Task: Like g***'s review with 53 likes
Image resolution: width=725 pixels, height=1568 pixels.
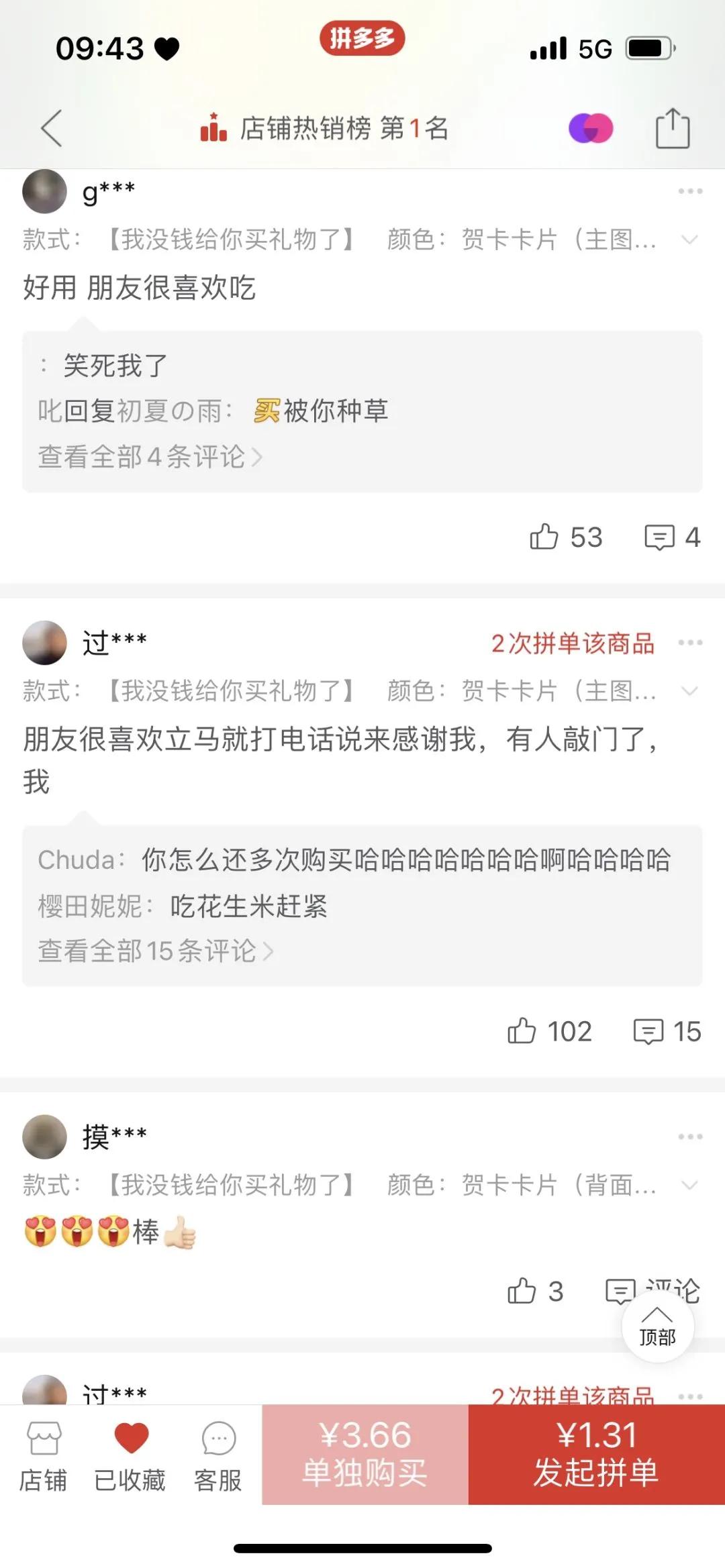Action: (x=563, y=537)
